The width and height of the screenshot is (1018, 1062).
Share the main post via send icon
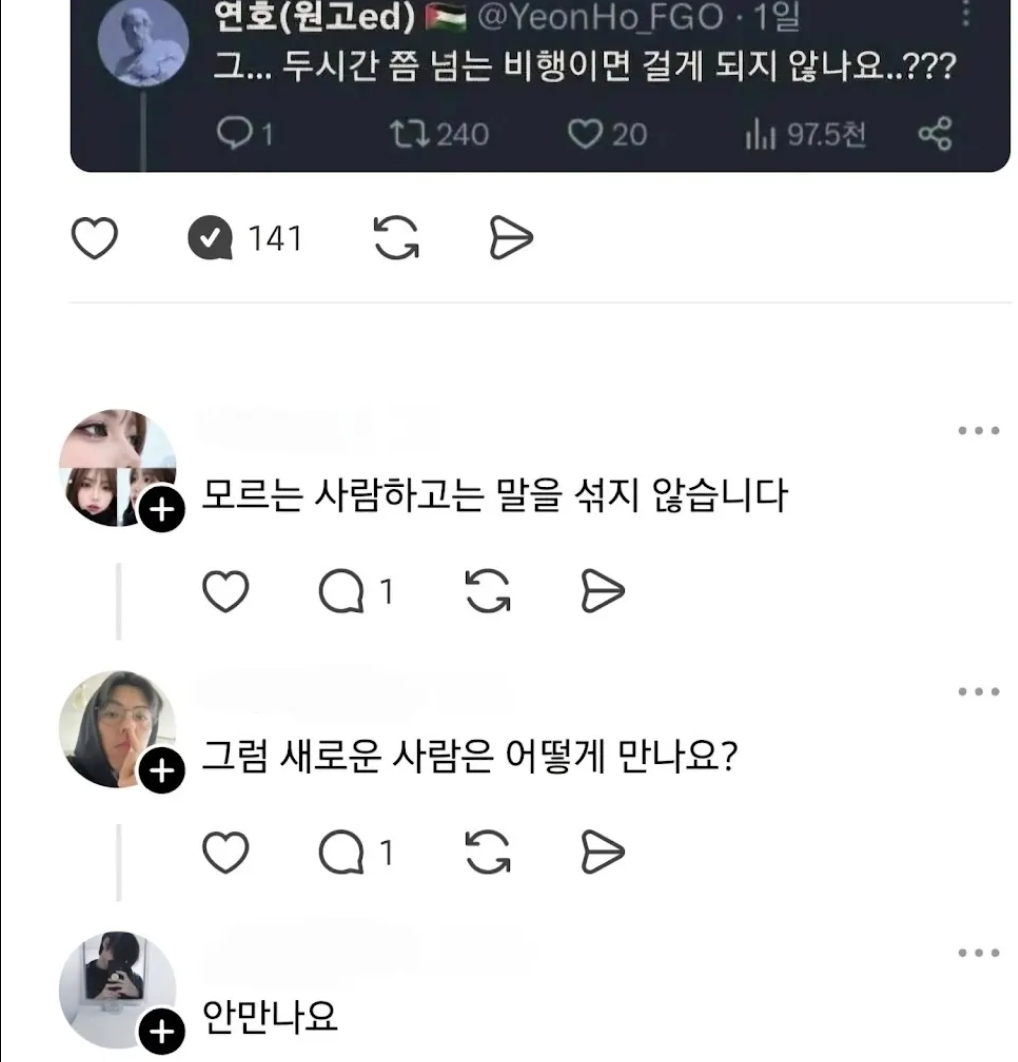pyautogui.click(x=510, y=239)
